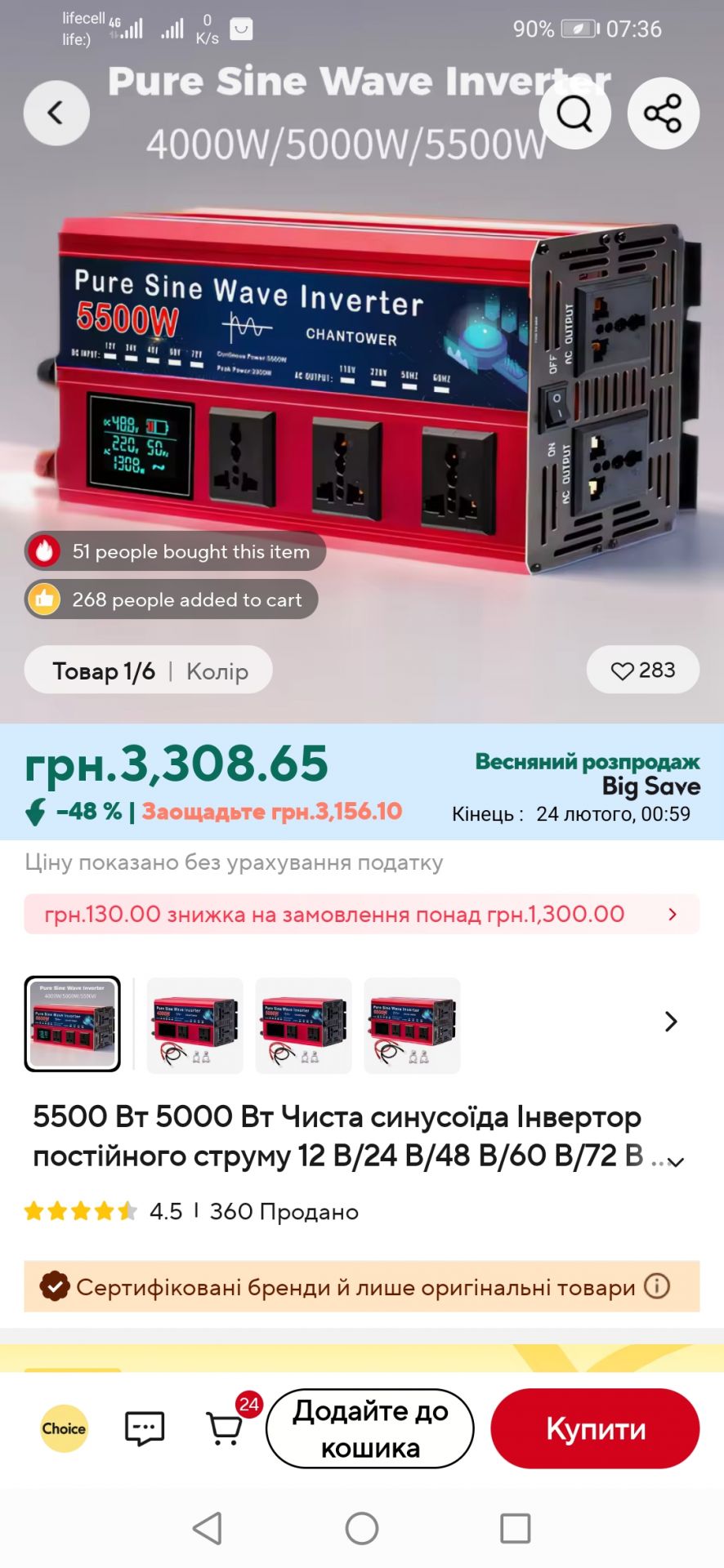Go back using the top arrow
This screenshot has height=1568, width=724.
(x=56, y=113)
